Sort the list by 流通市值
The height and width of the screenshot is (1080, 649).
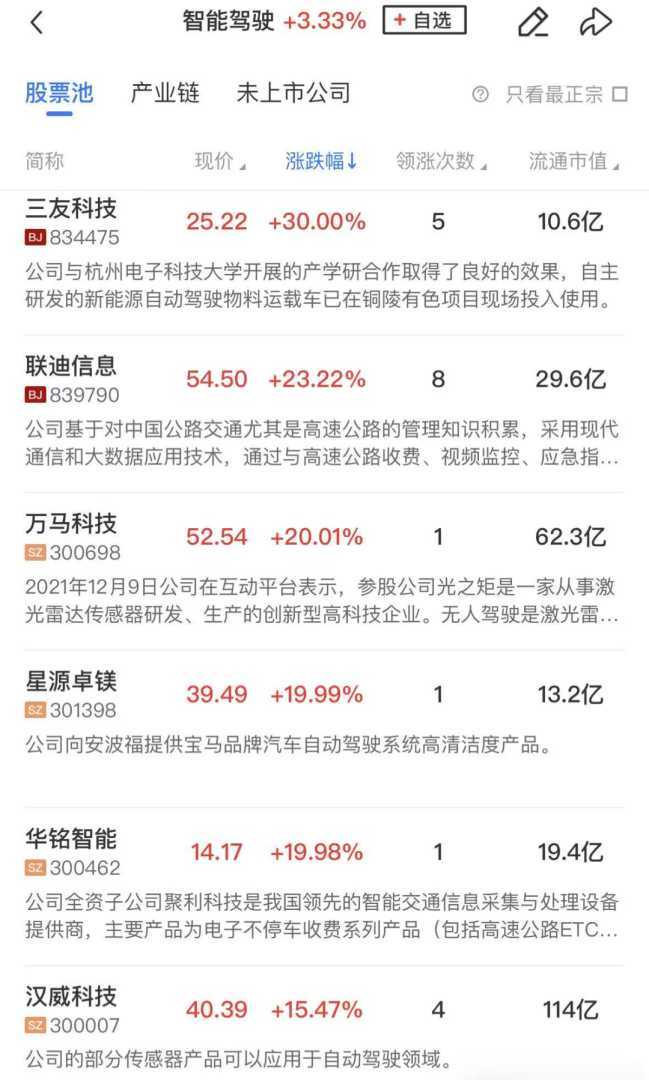tap(573, 161)
